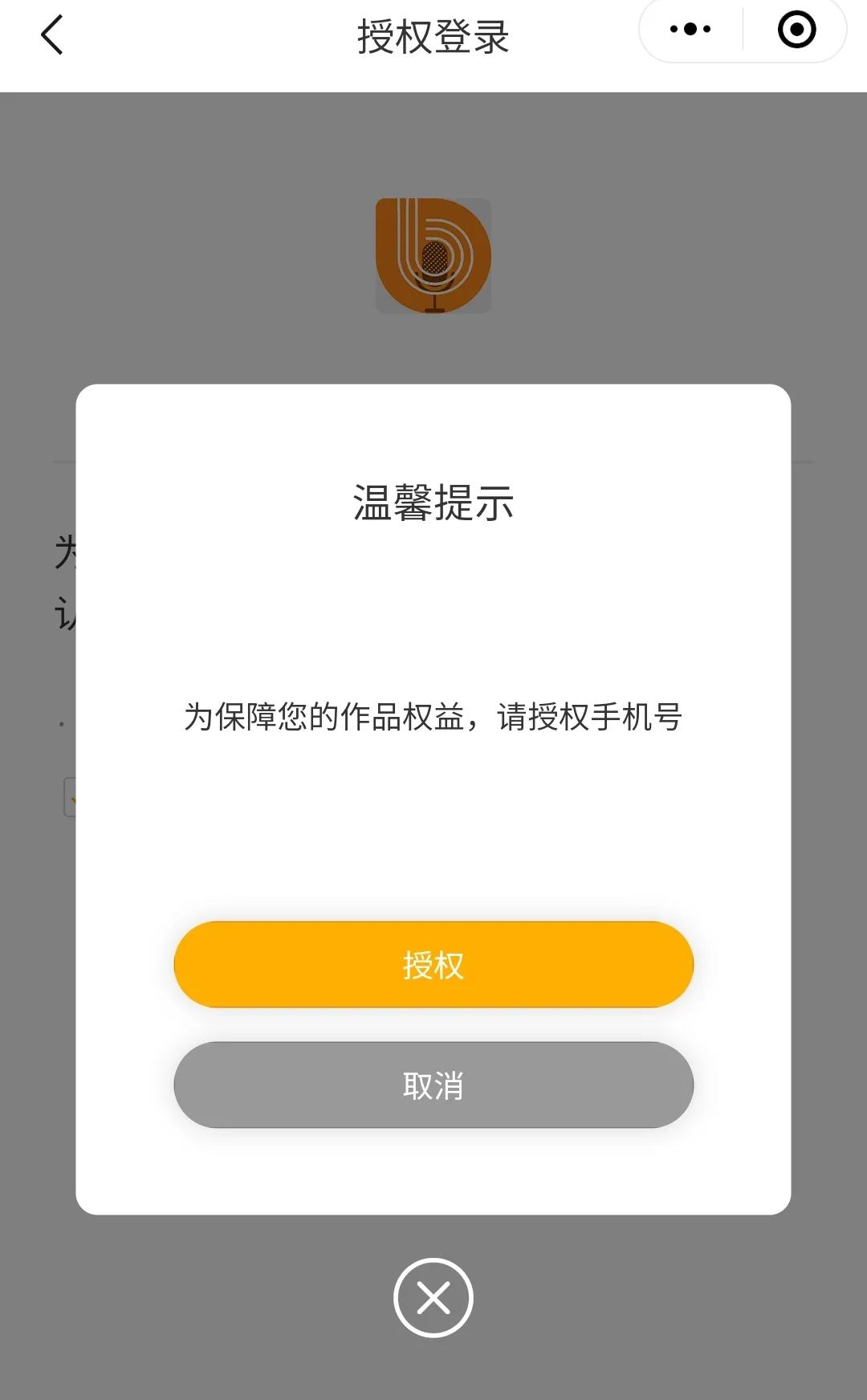Tap the 授权 button to authorize phone number
The width and height of the screenshot is (867, 1400).
click(433, 964)
